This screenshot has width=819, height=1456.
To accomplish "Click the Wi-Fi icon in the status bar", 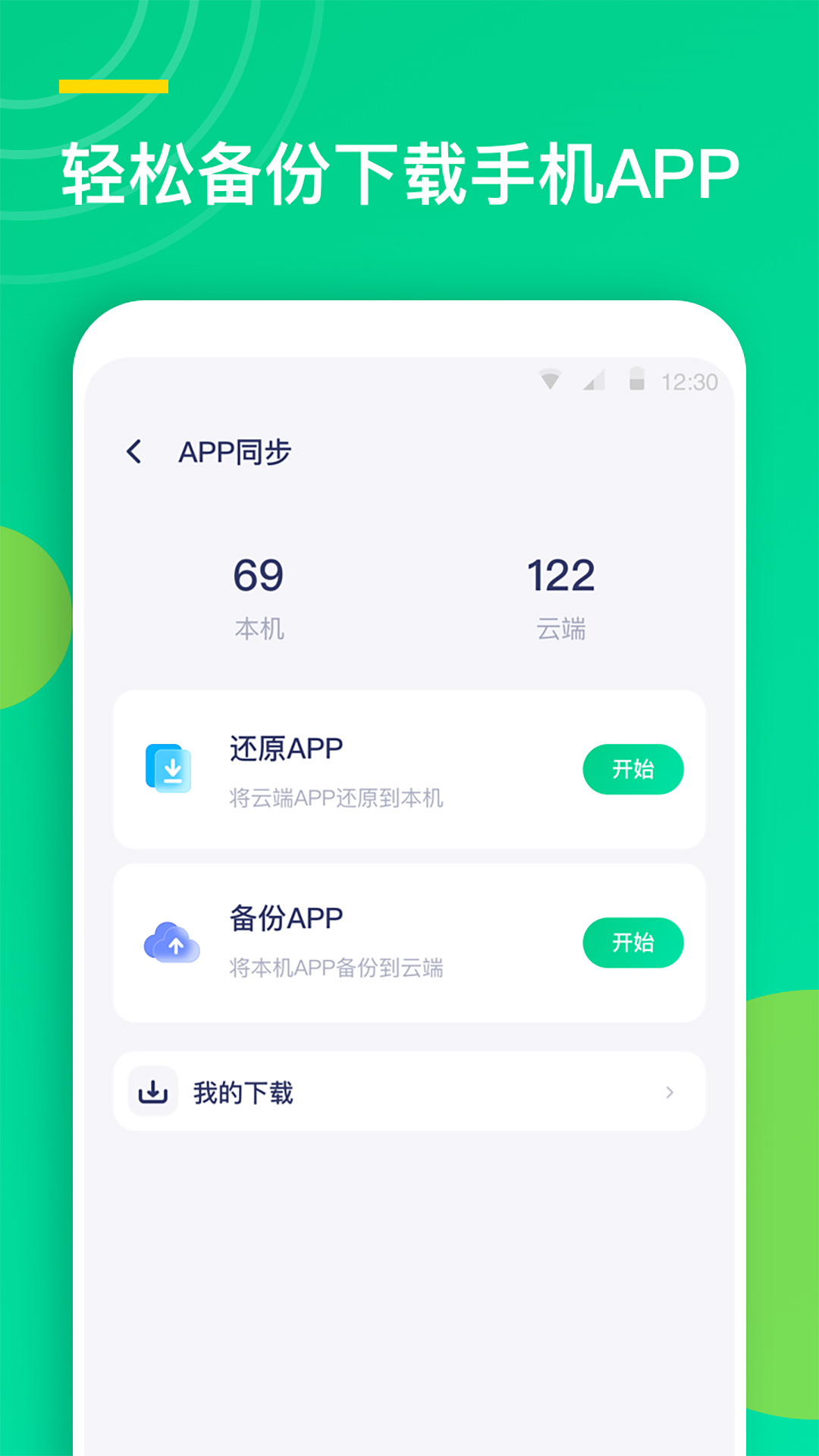I will click(x=548, y=379).
